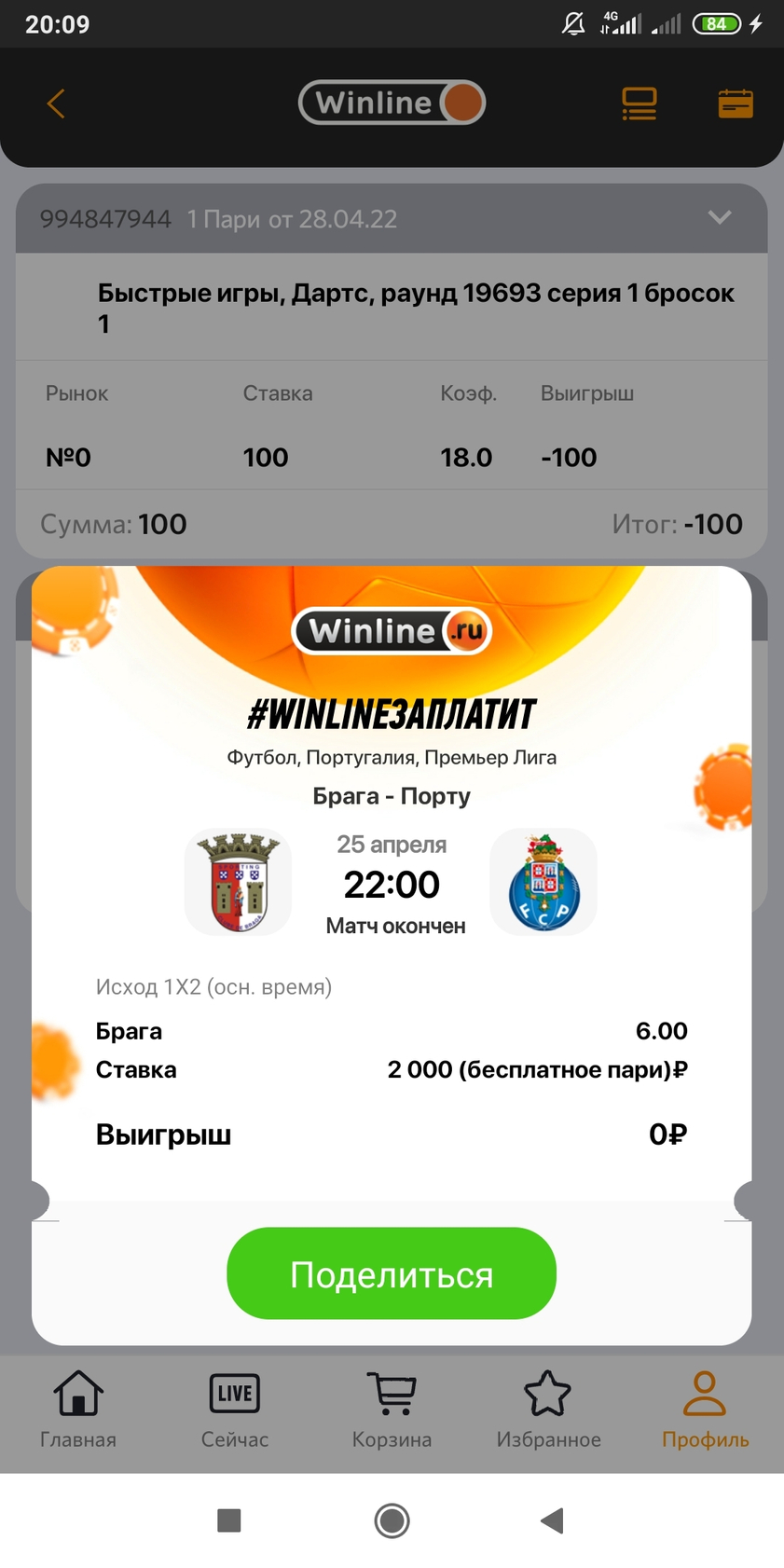Go to the Избранное tab
784x1568 pixels.
[548, 1409]
